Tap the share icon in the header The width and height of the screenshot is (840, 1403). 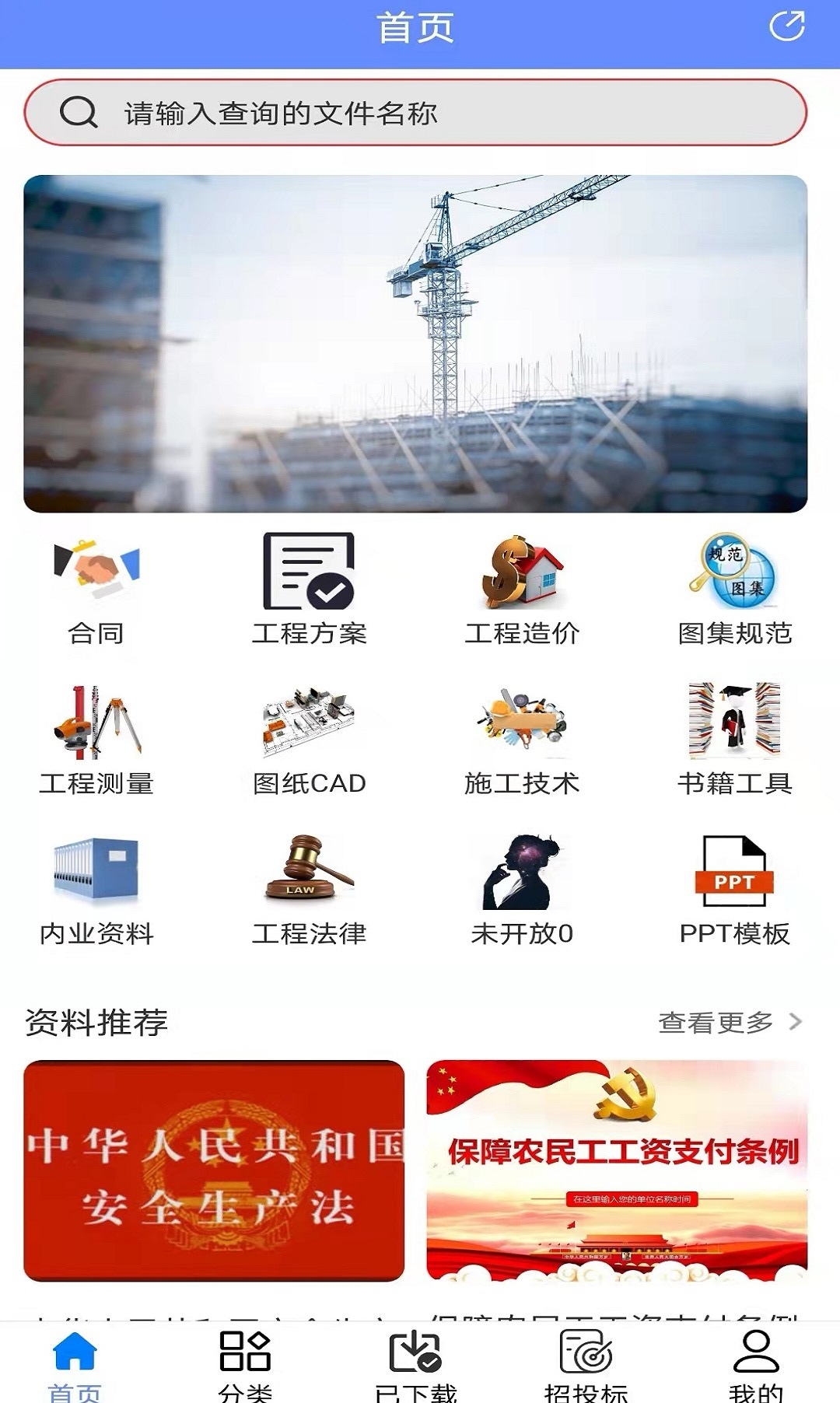click(x=786, y=26)
